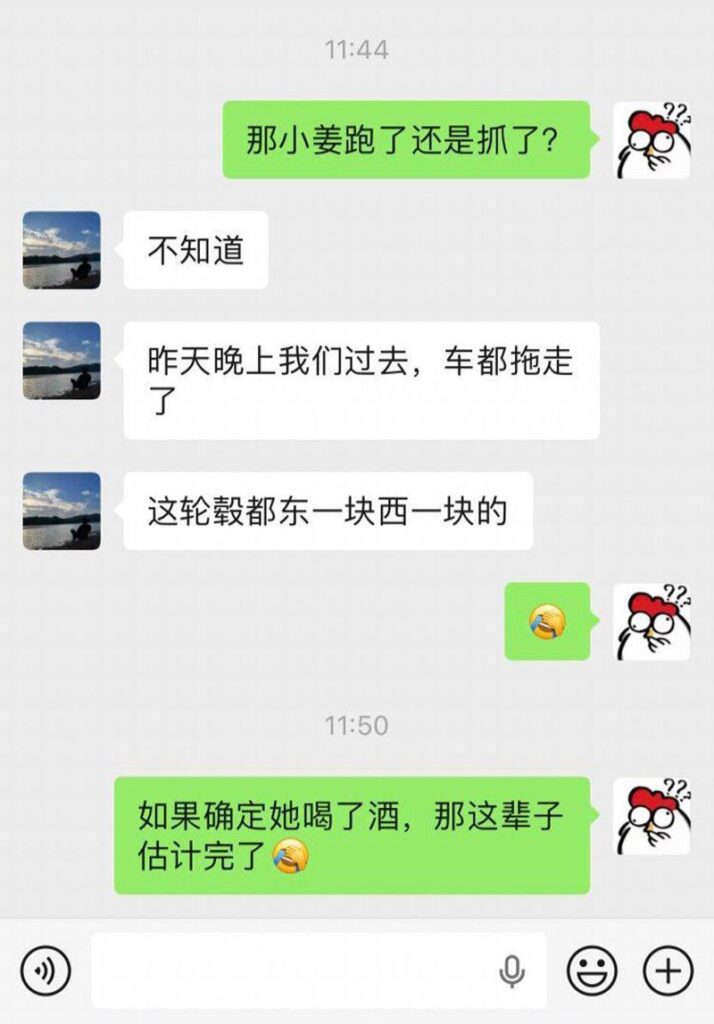
Task: Switch to voice message mode
Action: [x=46, y=970]
